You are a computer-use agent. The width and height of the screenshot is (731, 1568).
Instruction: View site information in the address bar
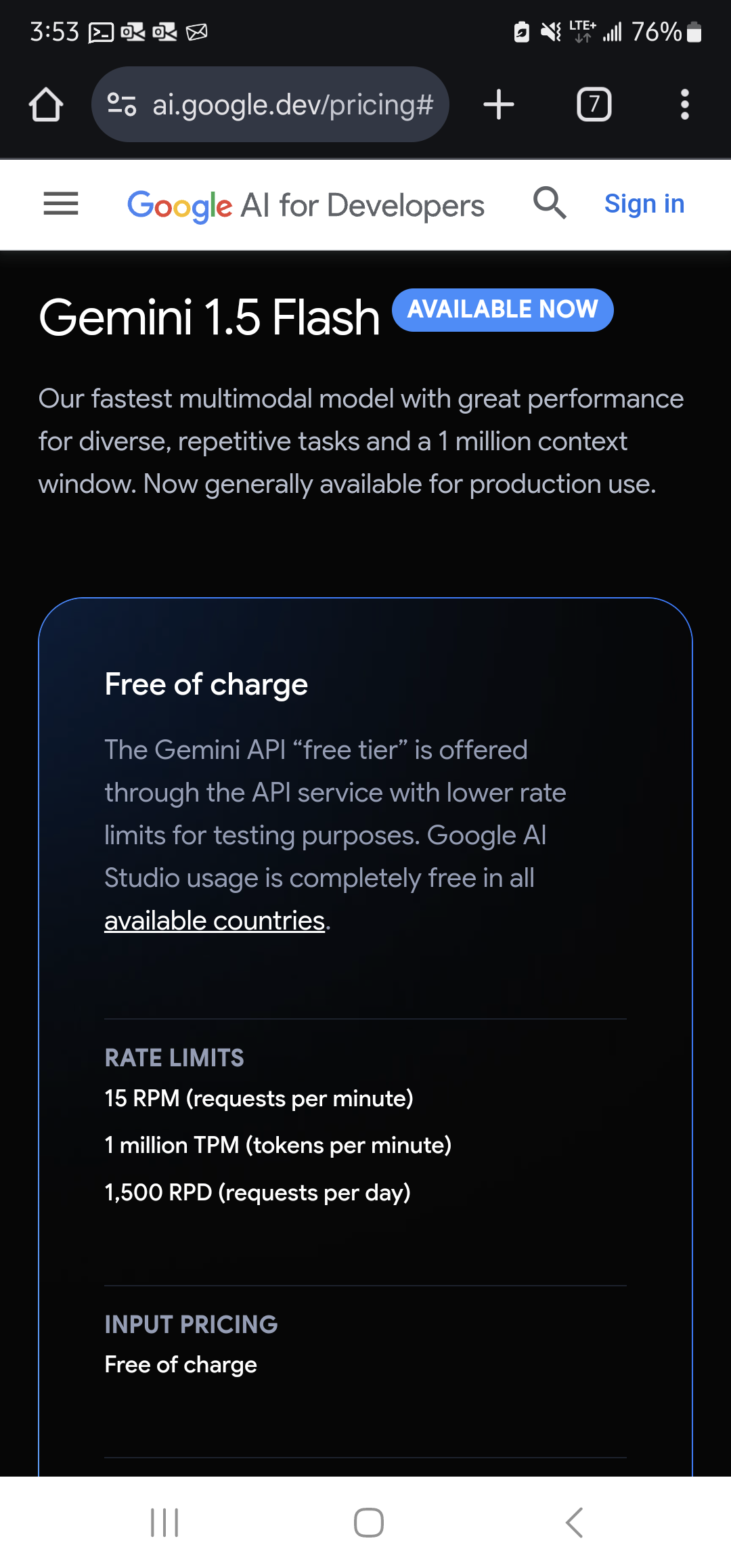tap(123, 105)
